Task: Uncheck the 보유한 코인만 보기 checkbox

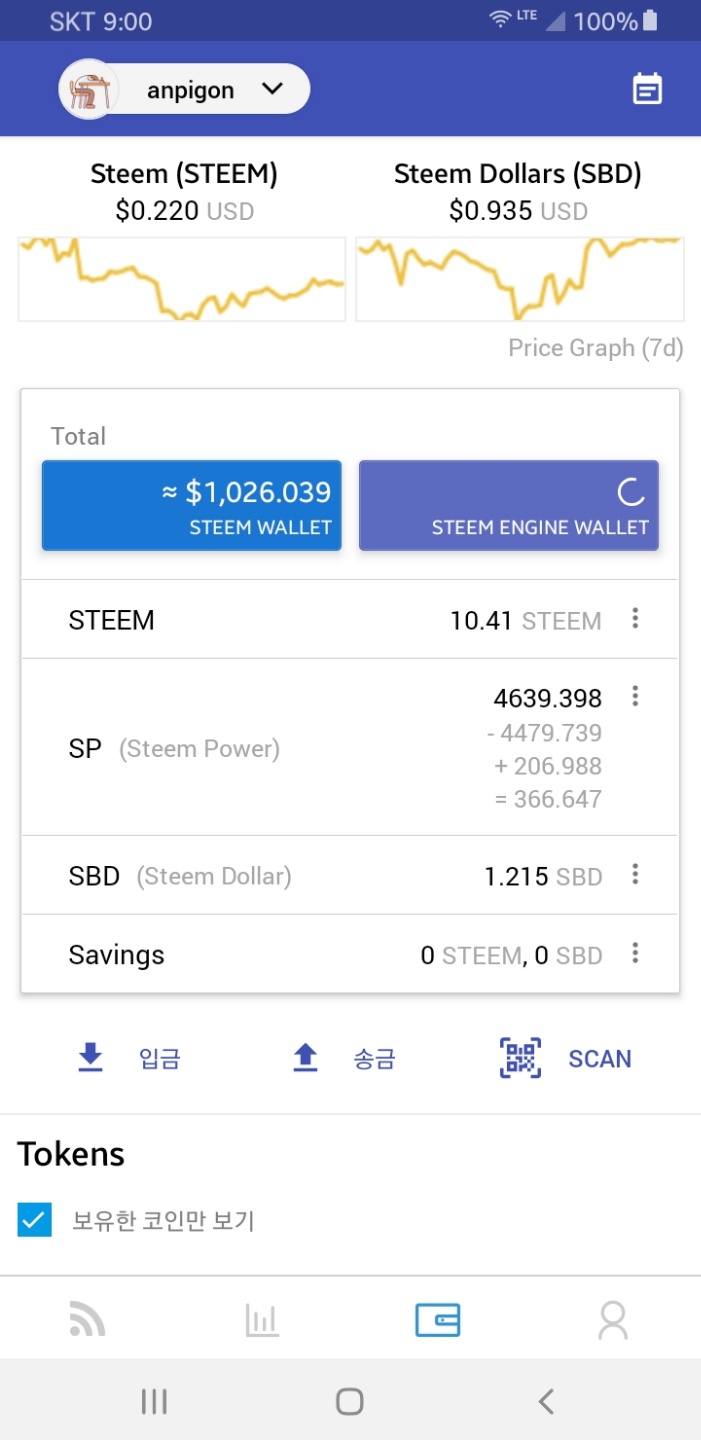Action: (34, 1220)
